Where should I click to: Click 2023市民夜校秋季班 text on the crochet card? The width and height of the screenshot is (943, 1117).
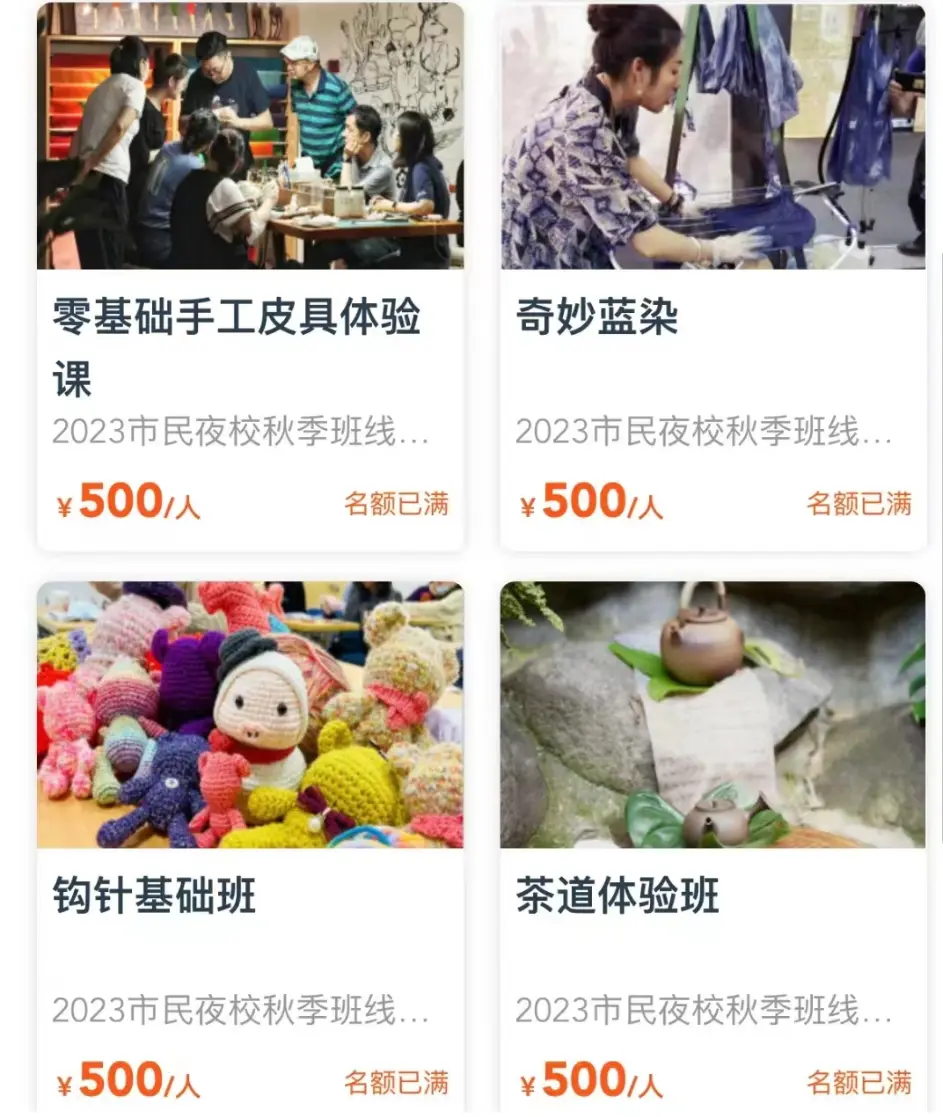click(240, 1010)
